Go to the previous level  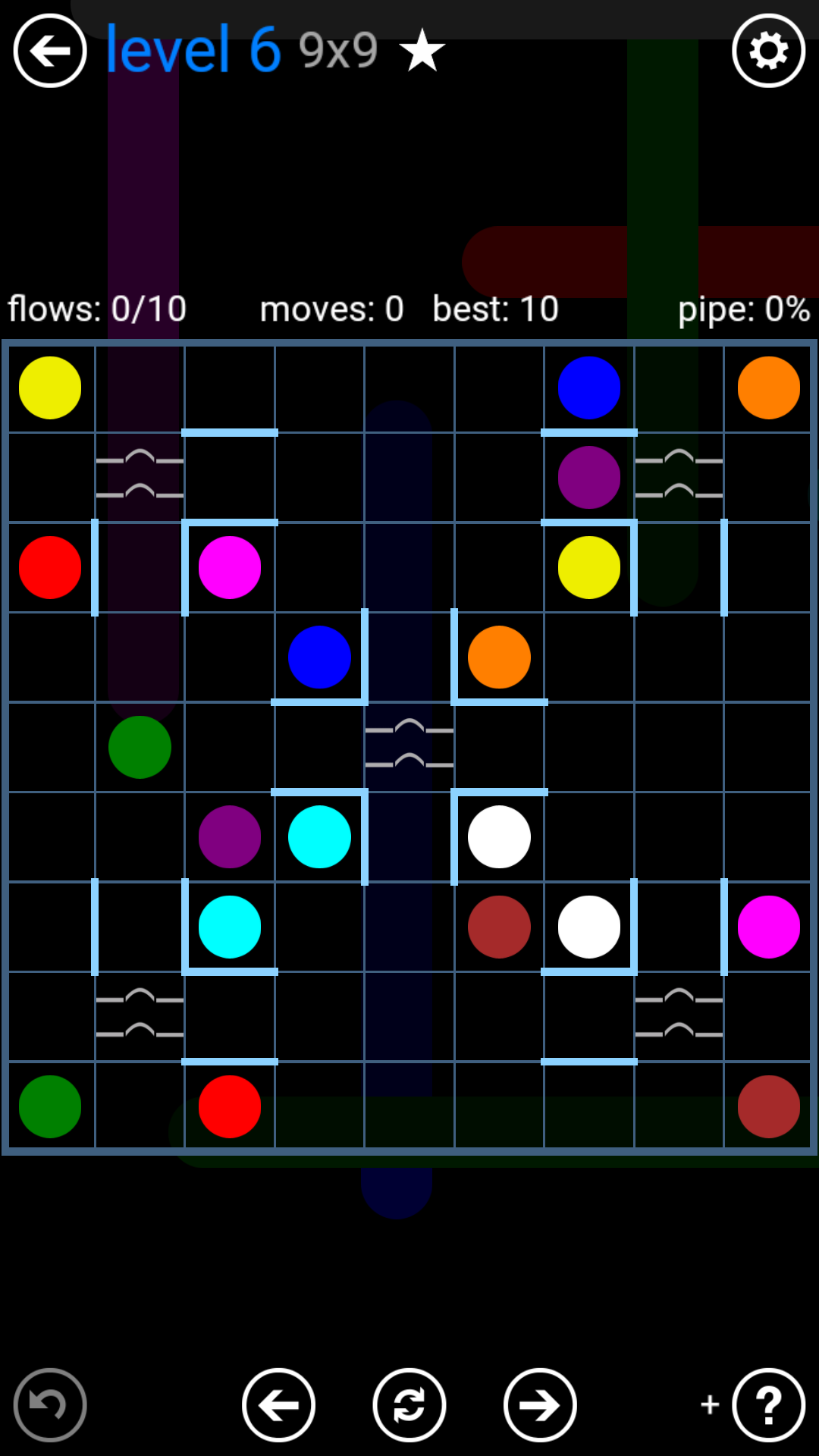[278, 1404]
